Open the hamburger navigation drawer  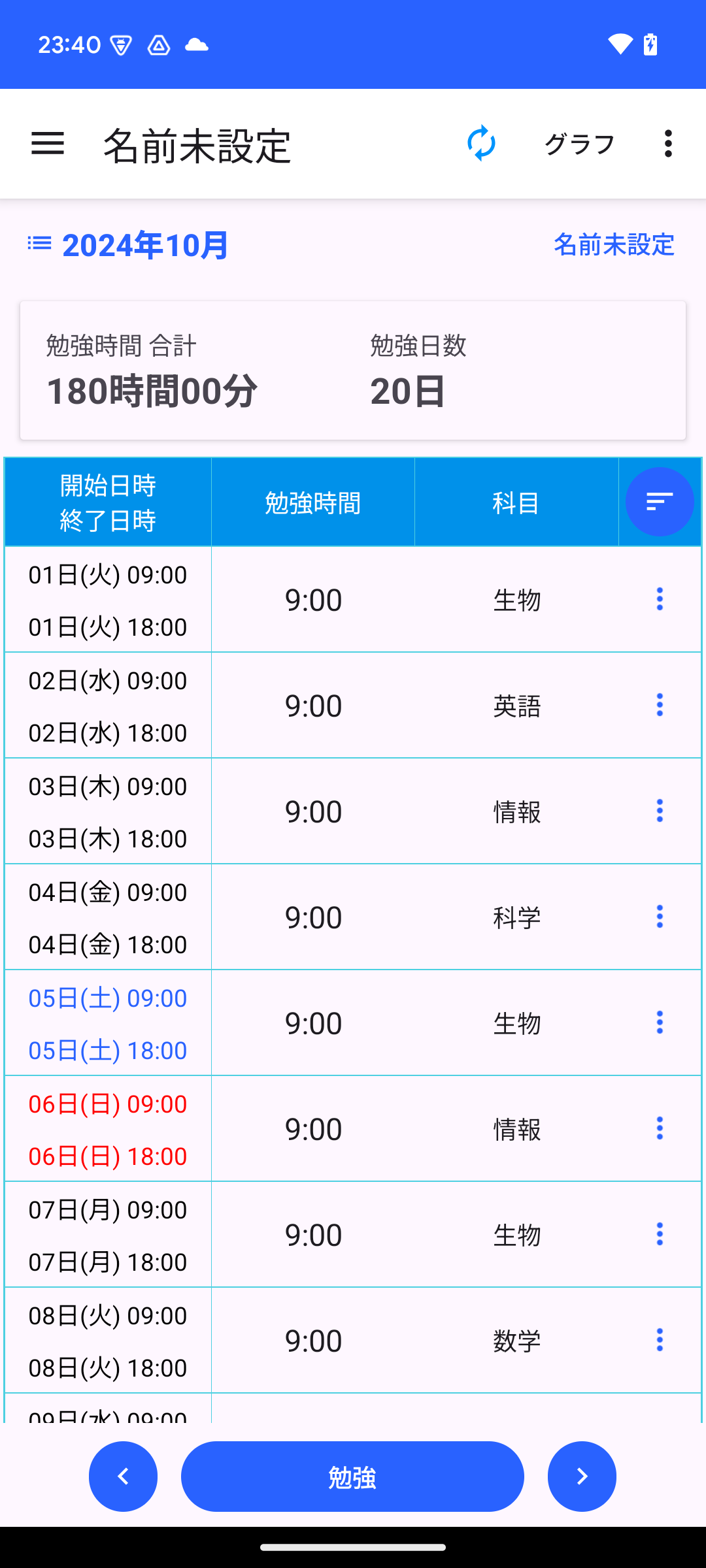pos(48,144)
